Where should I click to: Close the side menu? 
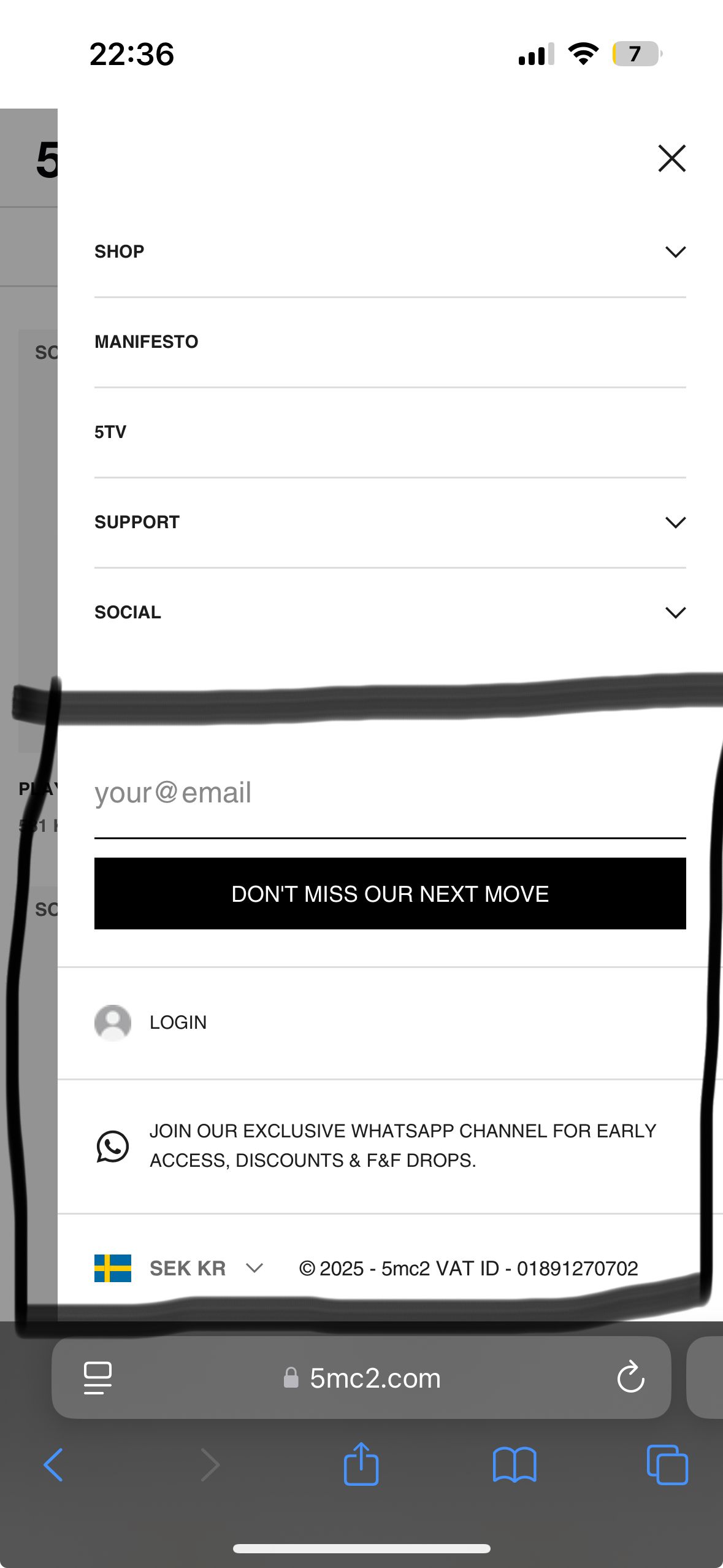(671, 158)
